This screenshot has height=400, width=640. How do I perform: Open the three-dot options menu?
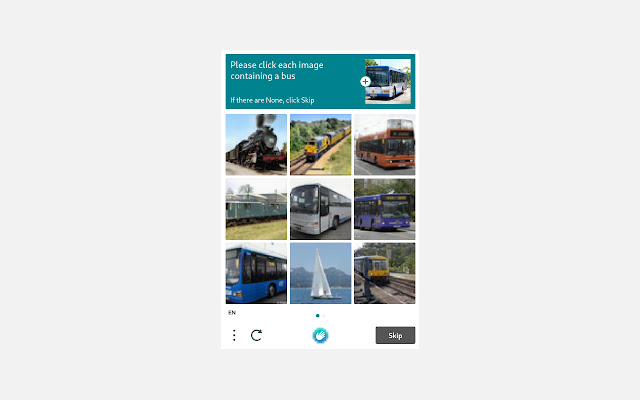pyautogui.click(x=234, y=335)
